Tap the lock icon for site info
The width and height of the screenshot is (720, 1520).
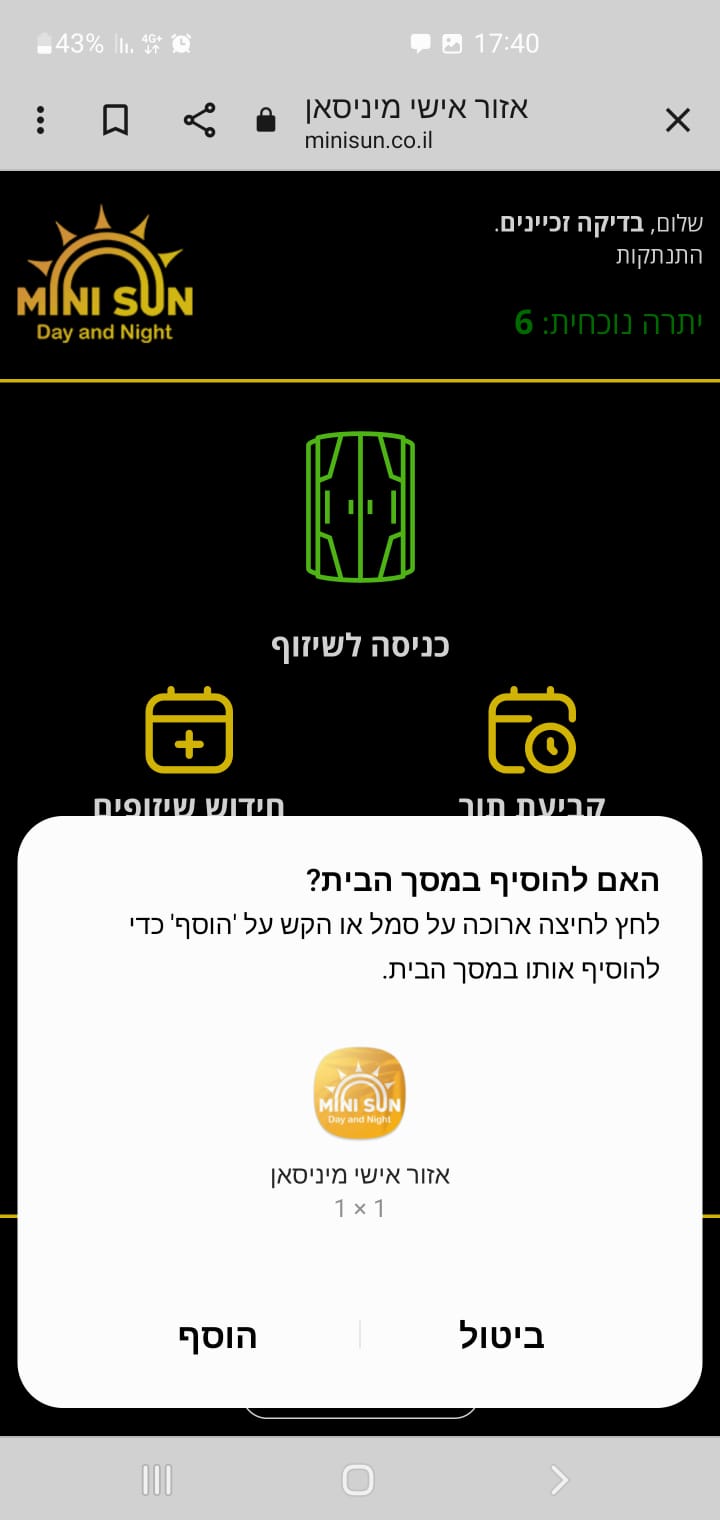tap(266, 122)
